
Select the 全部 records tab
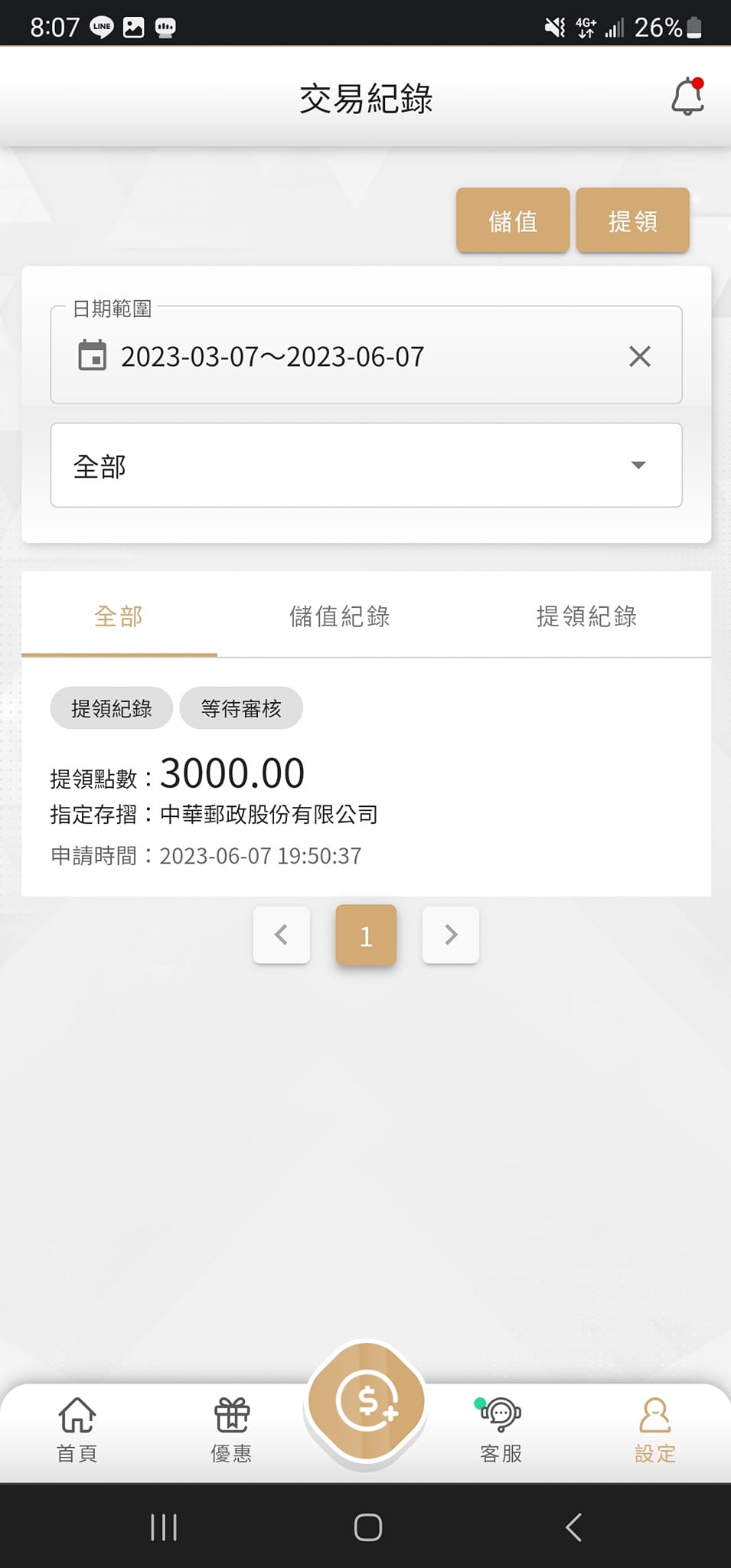(x=119, y=616)
